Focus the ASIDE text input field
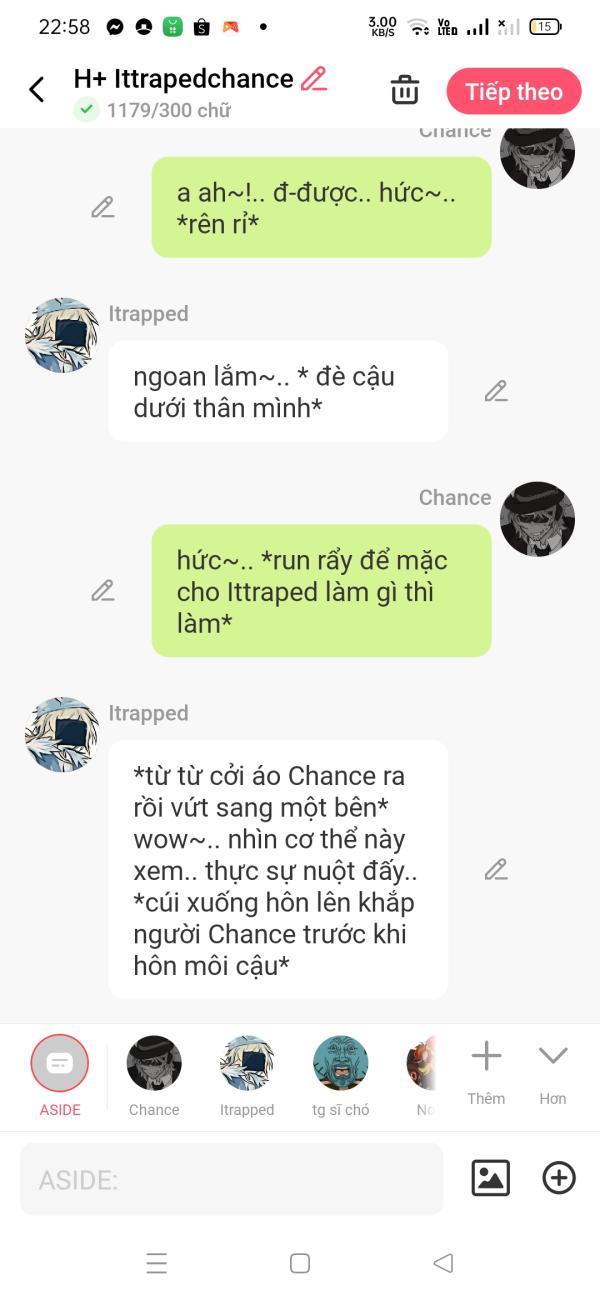Screen dimensions: 600x1300 click(x=231, y=1179)
